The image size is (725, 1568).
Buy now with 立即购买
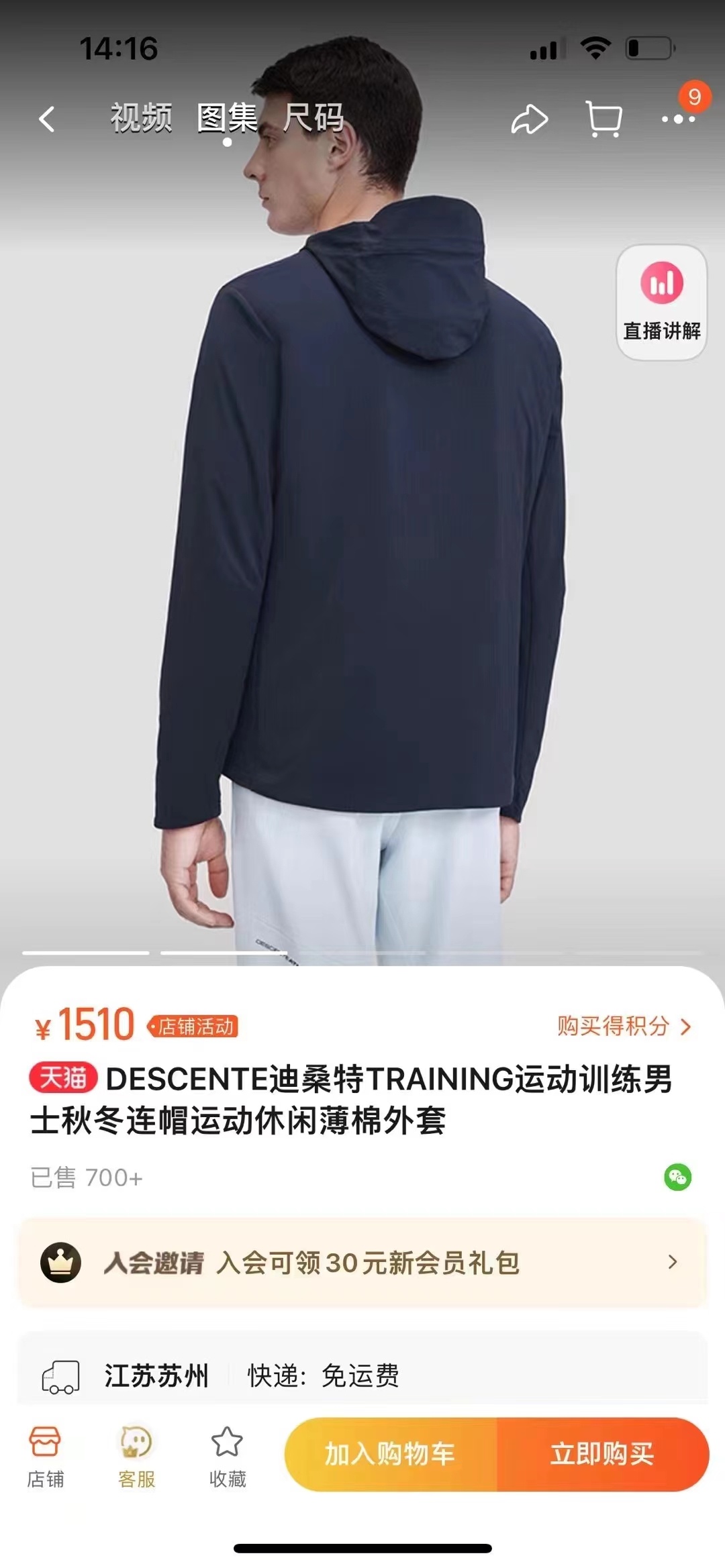602,1454
